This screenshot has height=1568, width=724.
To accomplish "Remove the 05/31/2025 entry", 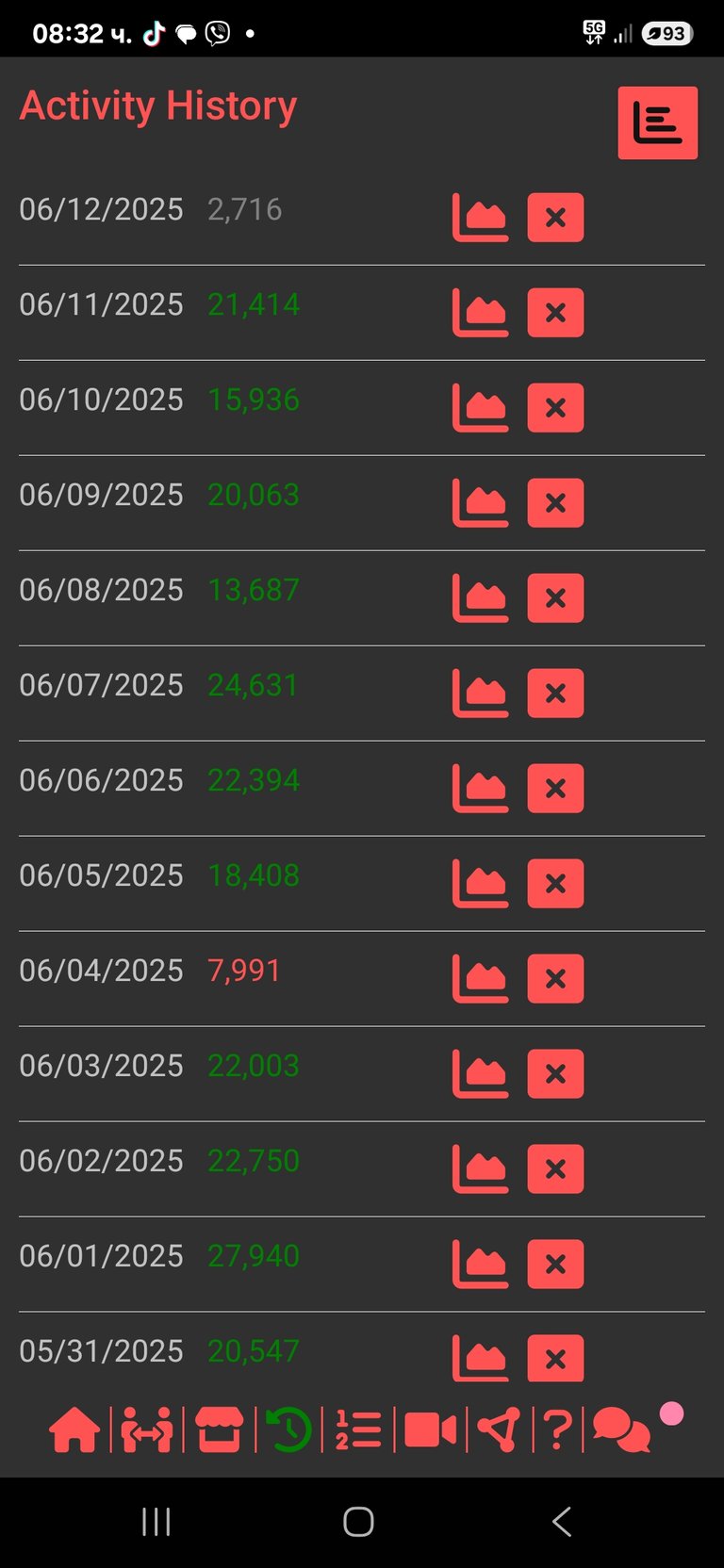I will point(555,1359).
